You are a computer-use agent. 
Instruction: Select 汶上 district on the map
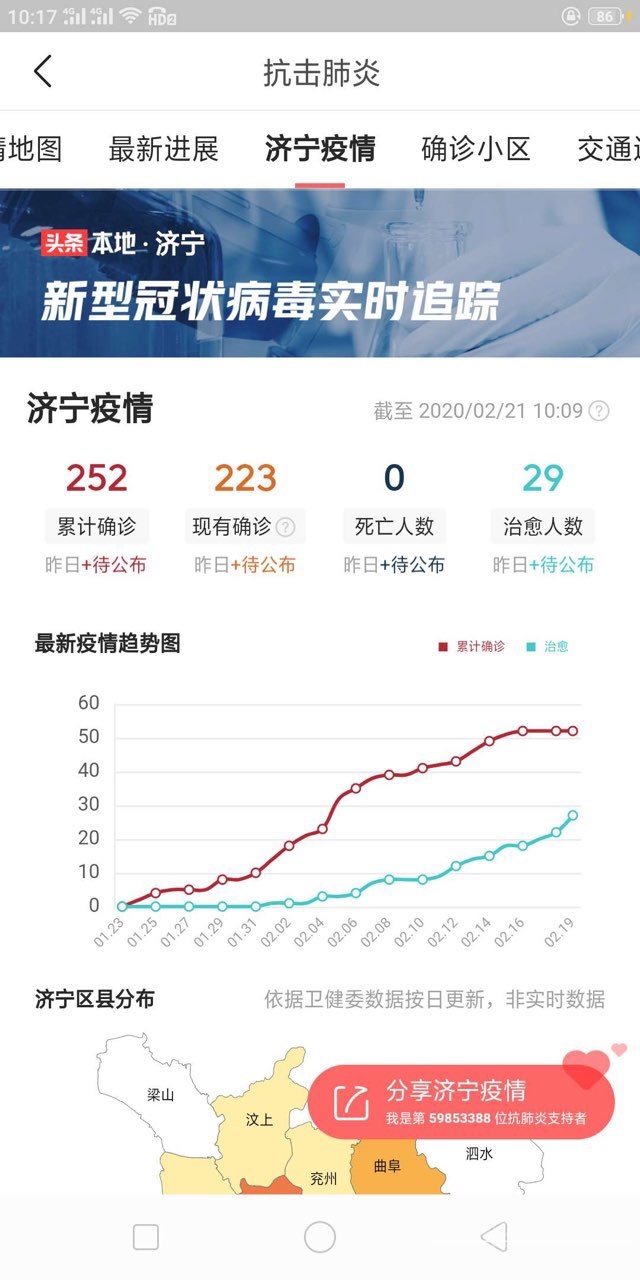(x=259, y=1120)
